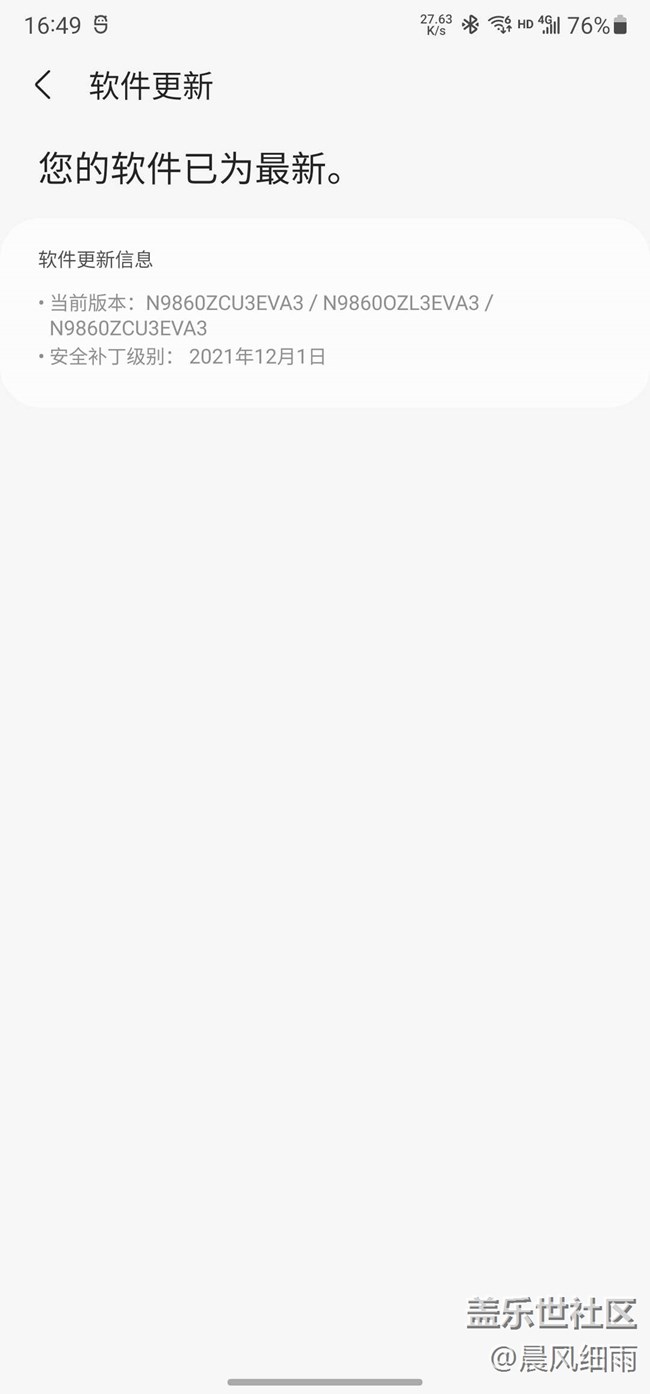Go back from the 软件更新 screen
Image resolution: width=650 pixels, height=1394 pixels.
point(42,85)
